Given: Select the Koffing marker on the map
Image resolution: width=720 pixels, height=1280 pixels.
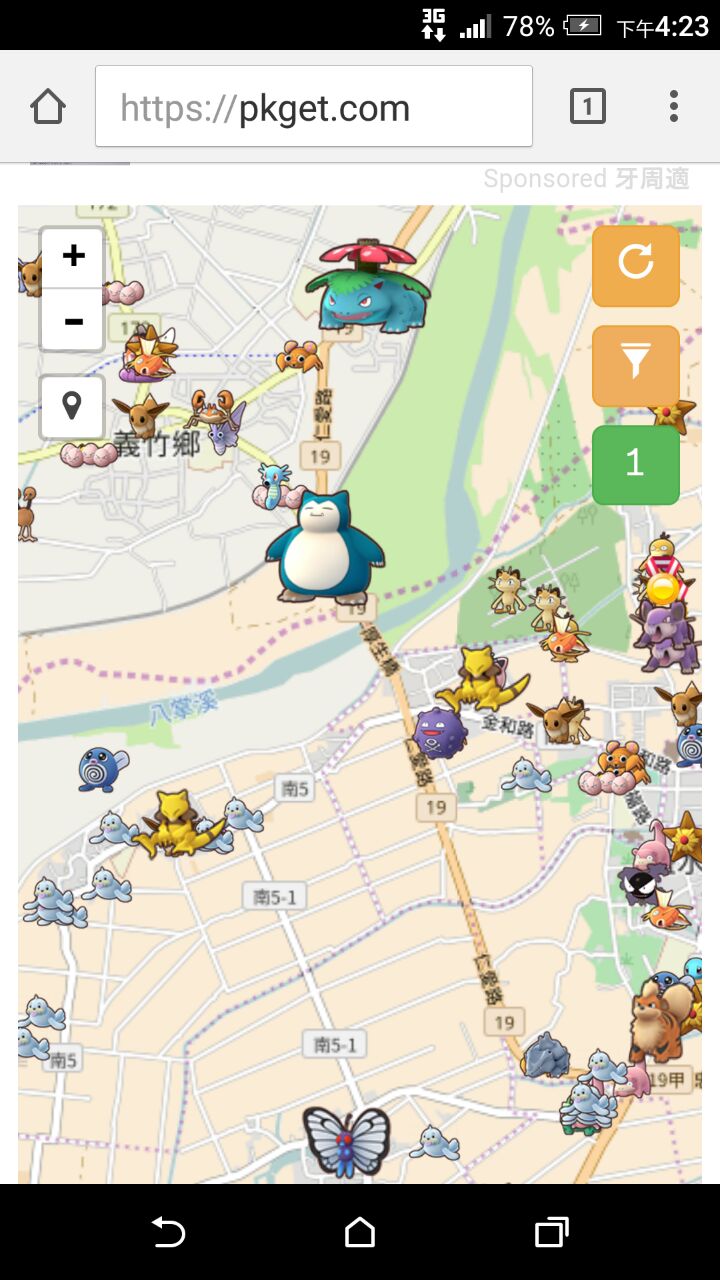Looking at the screenshot, I should [x=440, y=733].
